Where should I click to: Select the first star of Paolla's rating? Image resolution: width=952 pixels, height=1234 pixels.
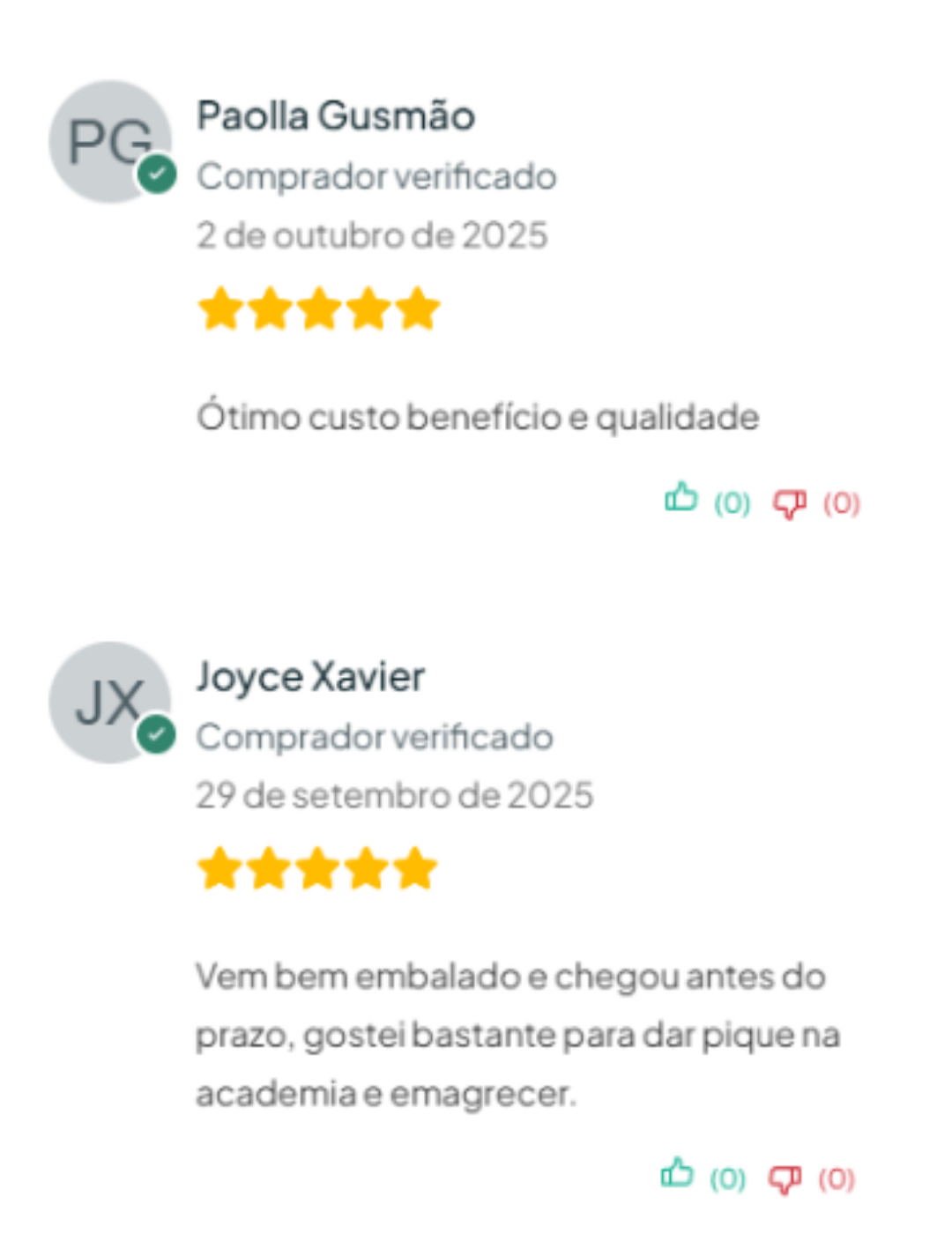click(x=220, y=307)
